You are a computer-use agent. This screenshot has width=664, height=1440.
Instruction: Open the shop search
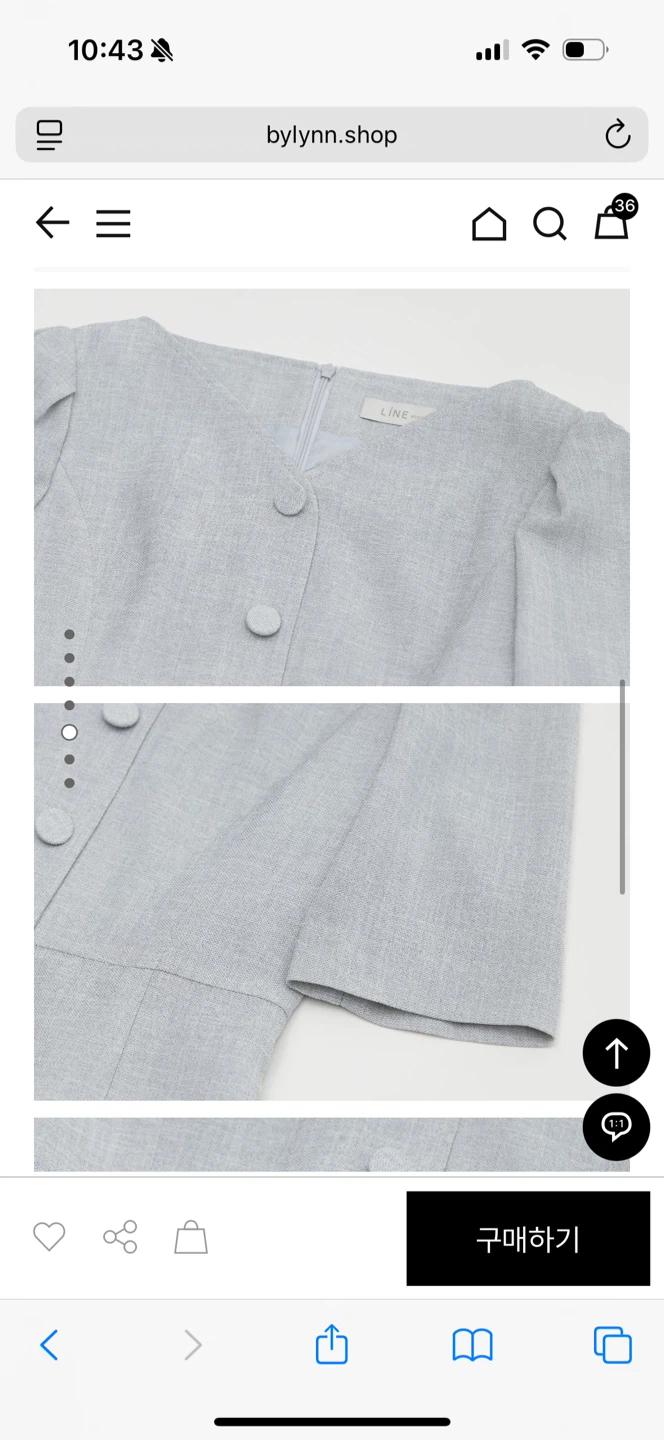point(549,224)
